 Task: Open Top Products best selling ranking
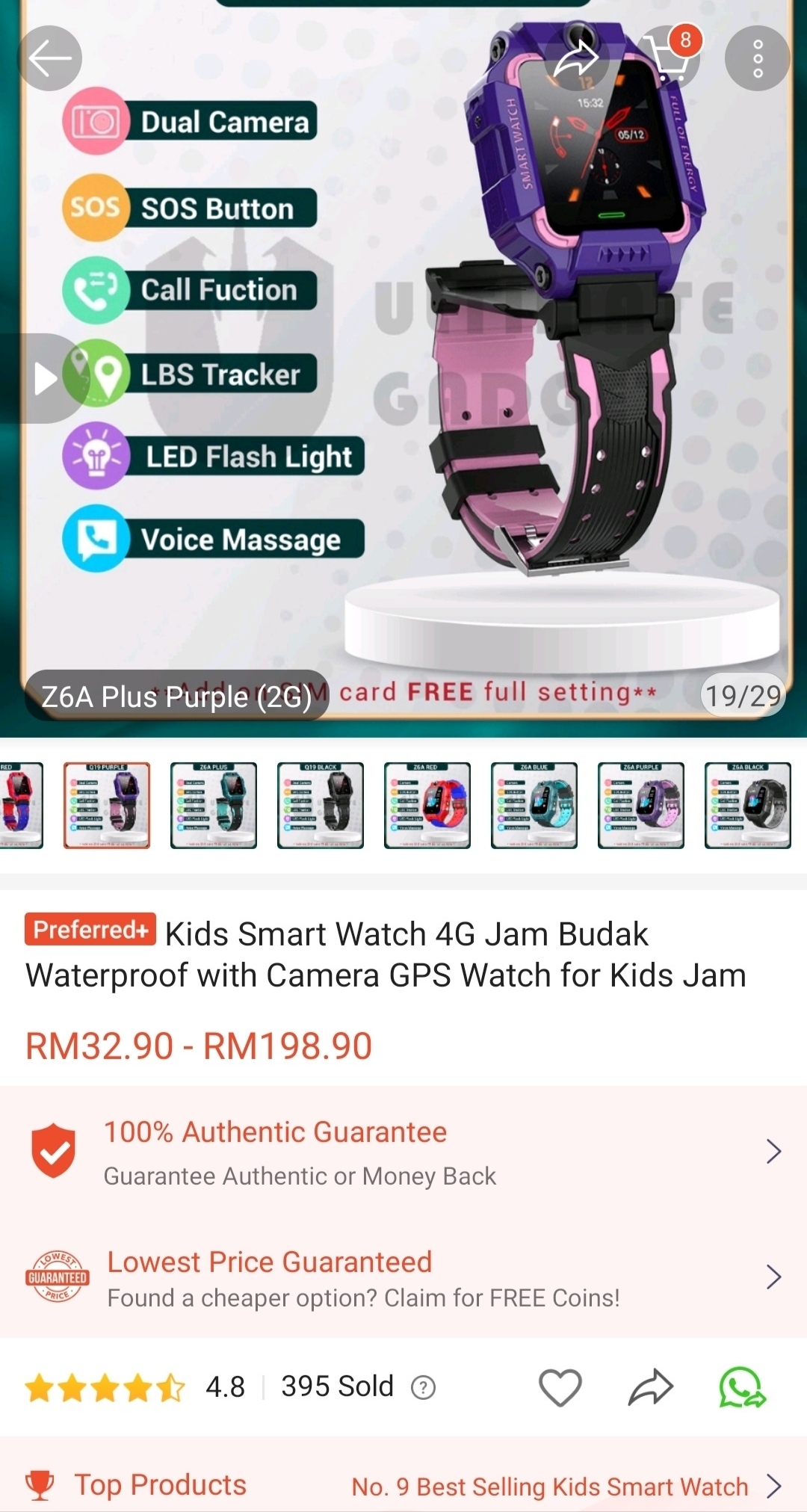[x=403, y=1485]
